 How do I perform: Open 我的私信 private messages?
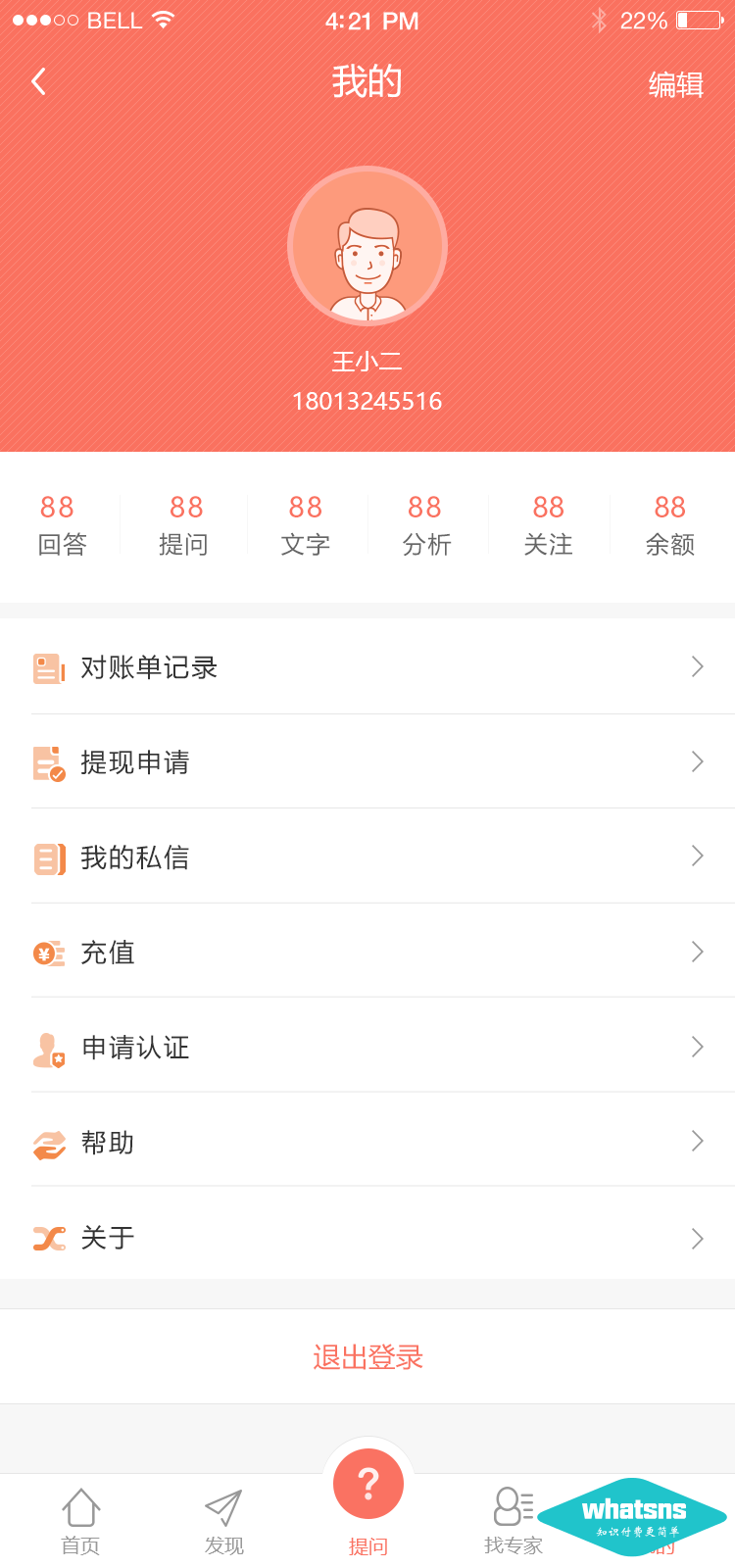367,857
